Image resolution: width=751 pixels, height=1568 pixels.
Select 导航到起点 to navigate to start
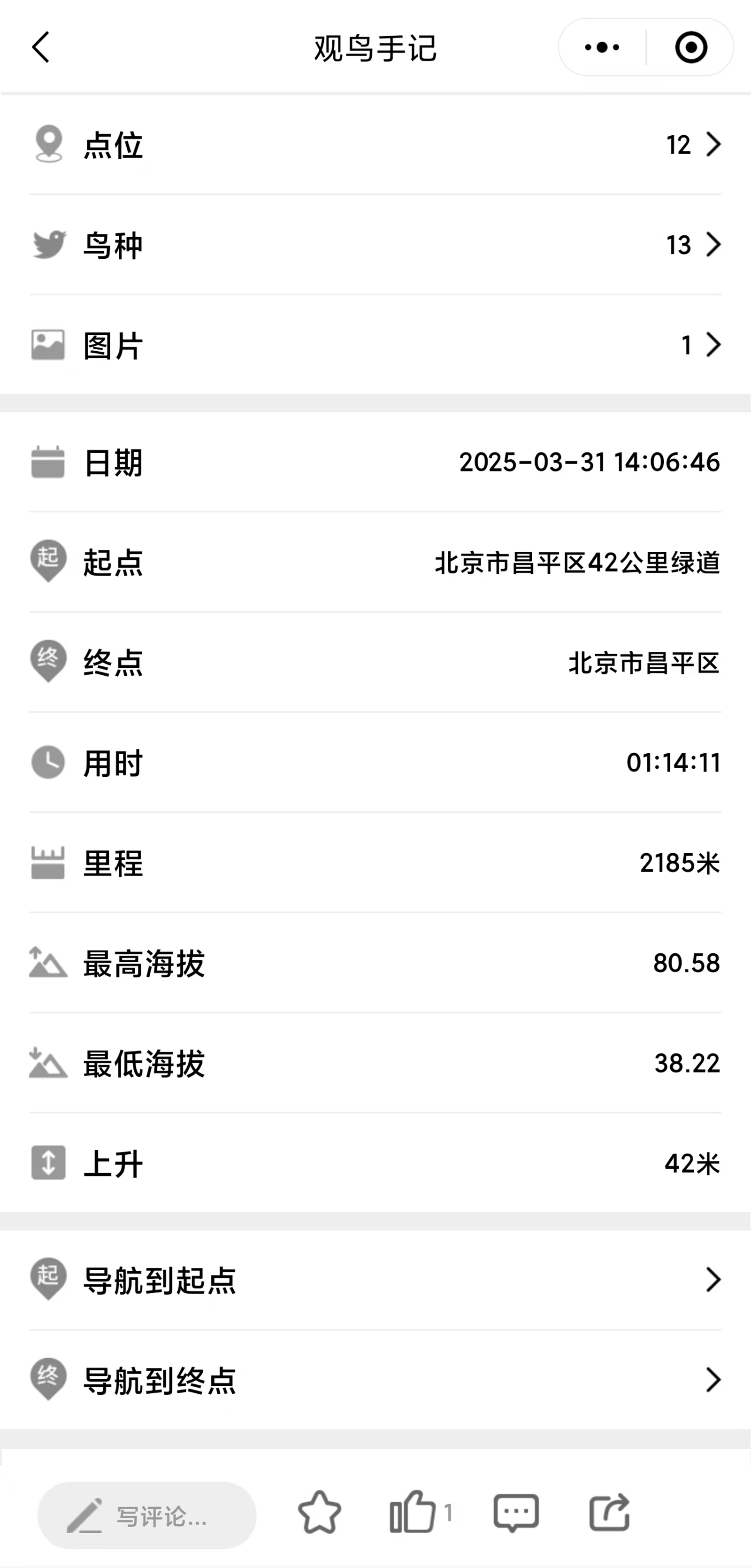(375, 1280)
